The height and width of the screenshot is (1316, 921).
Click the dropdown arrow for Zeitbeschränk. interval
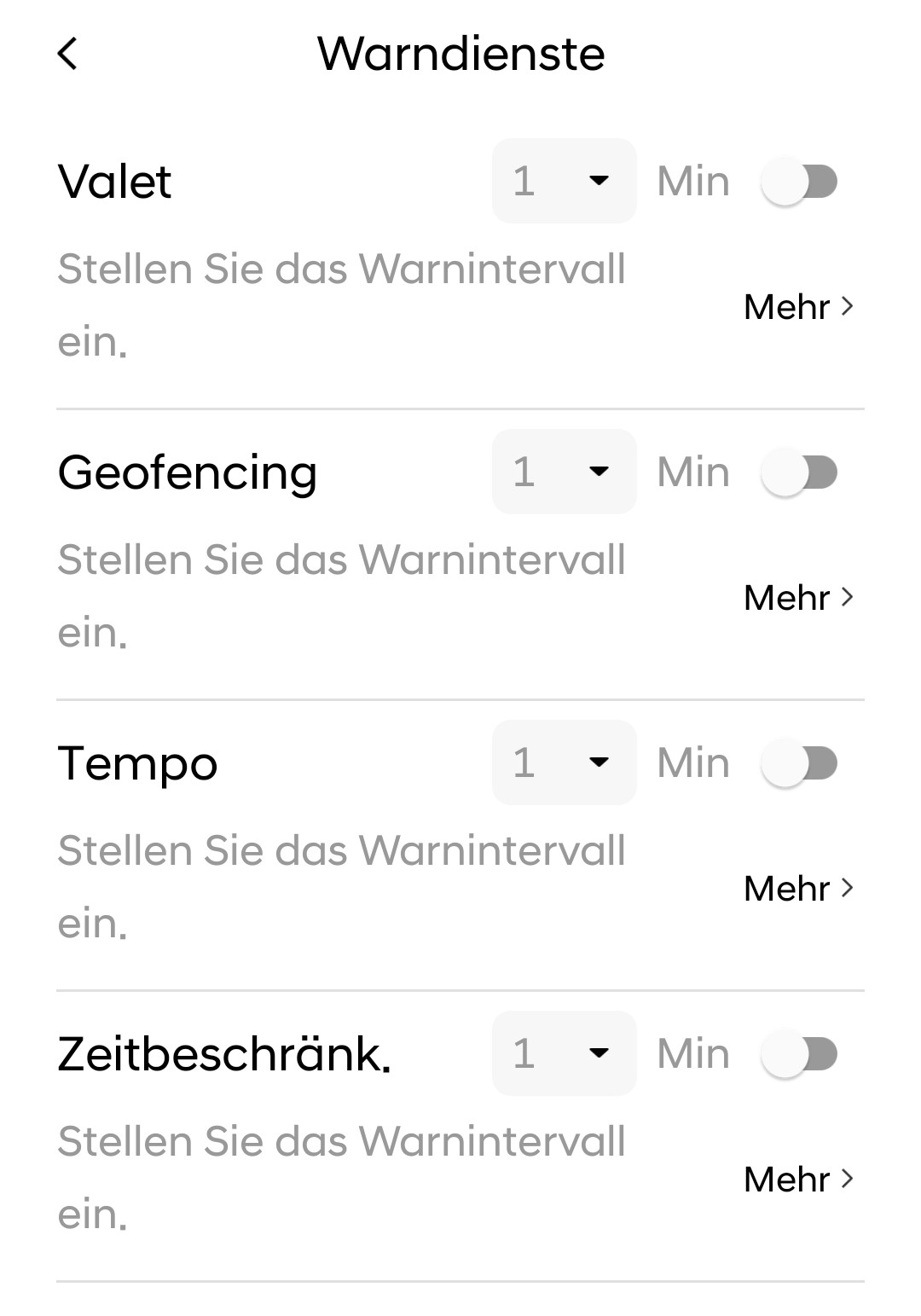tap(600, 1054)
